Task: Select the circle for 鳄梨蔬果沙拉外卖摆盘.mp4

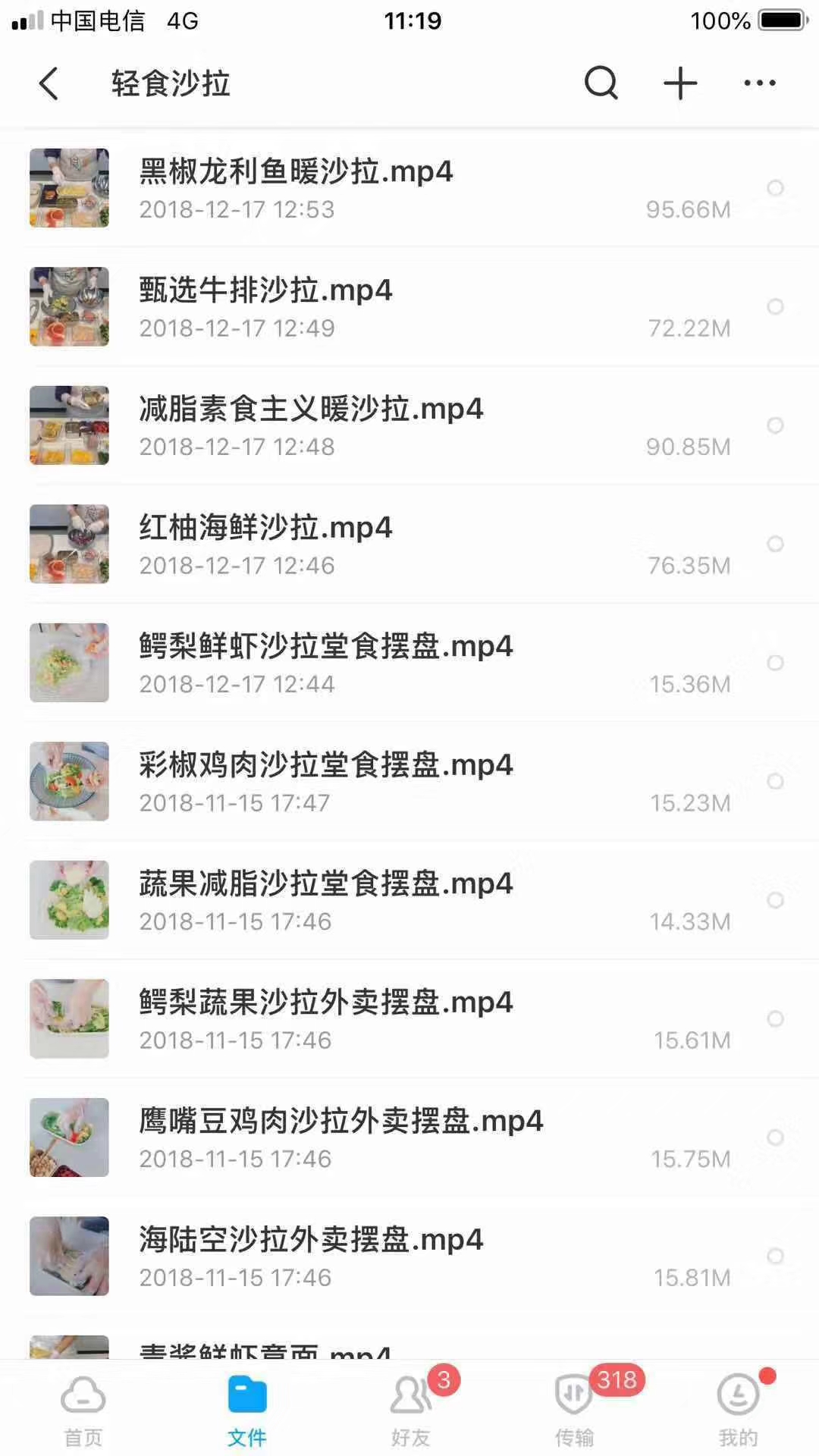Action: [x=776, y=1018]
